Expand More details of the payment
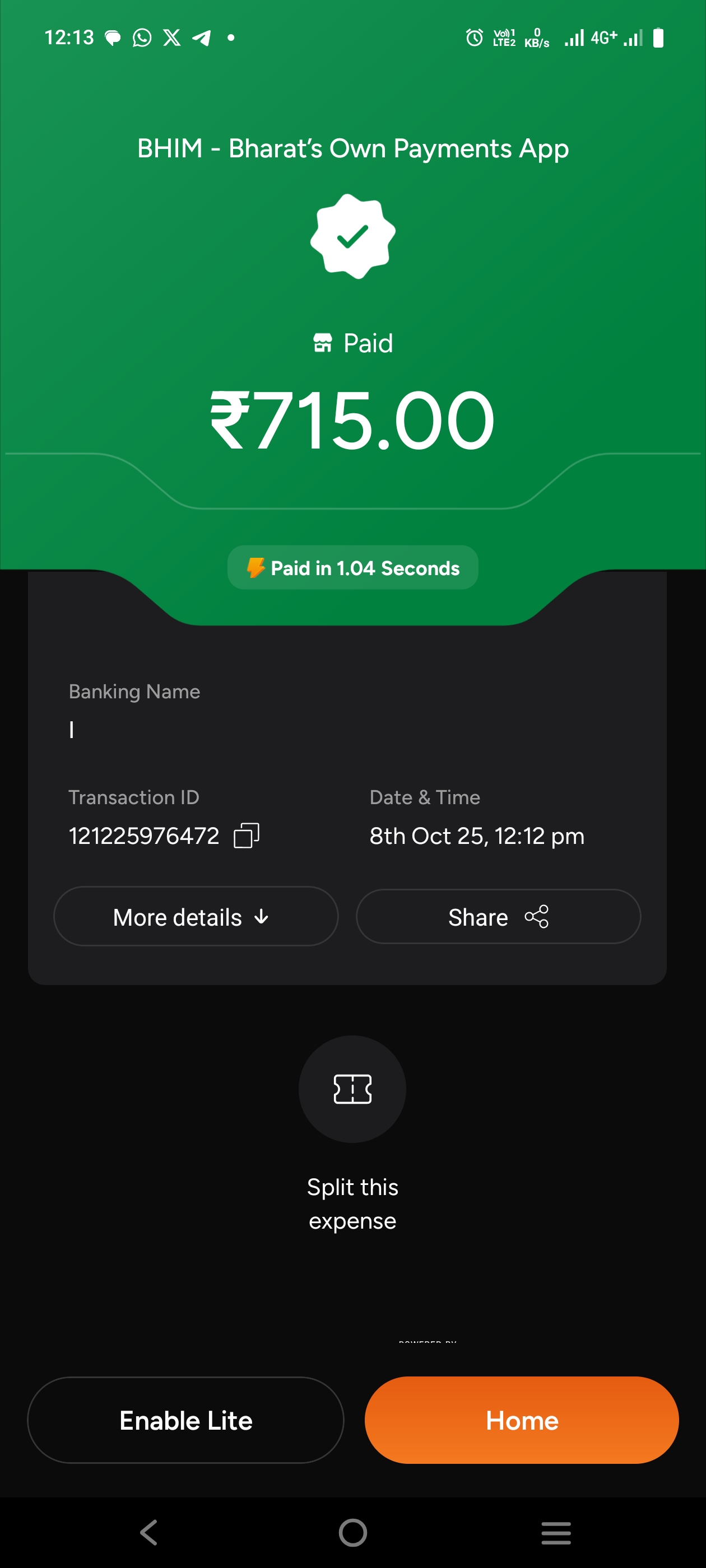Screen dimensions: 706x1568 pyautogui.click(x=196, y=917)
